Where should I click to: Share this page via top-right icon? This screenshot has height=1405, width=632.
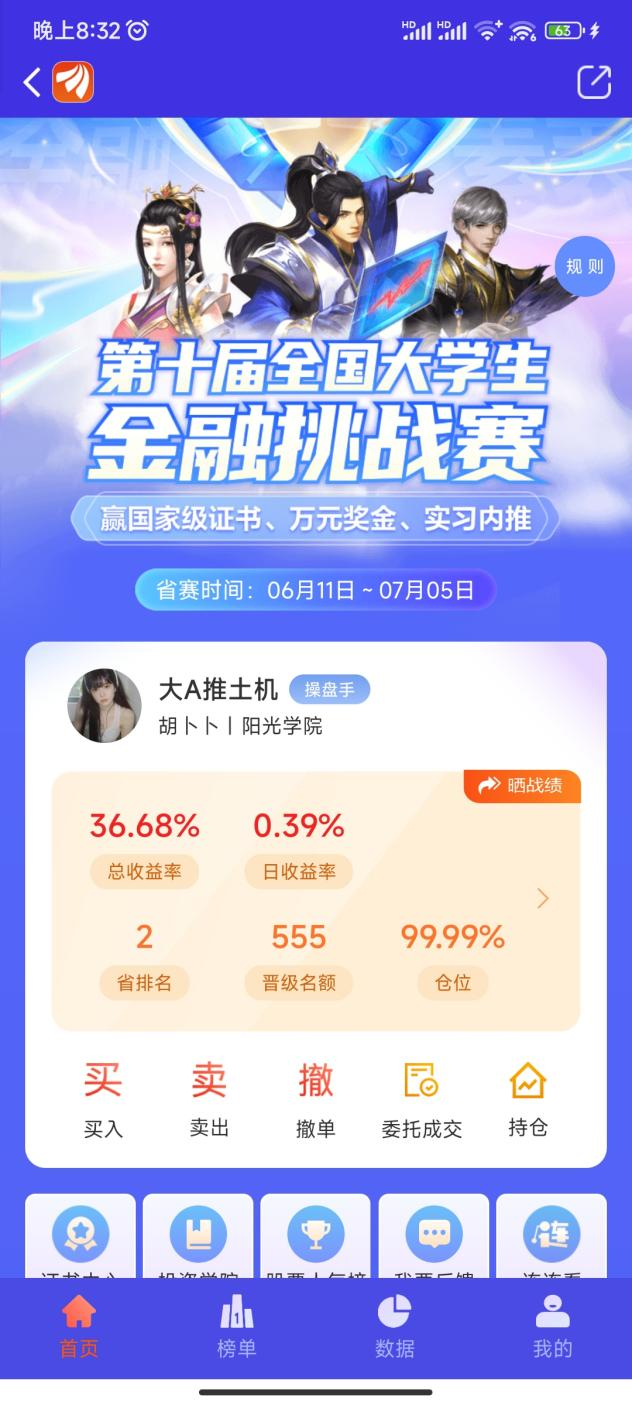(593, 82)
